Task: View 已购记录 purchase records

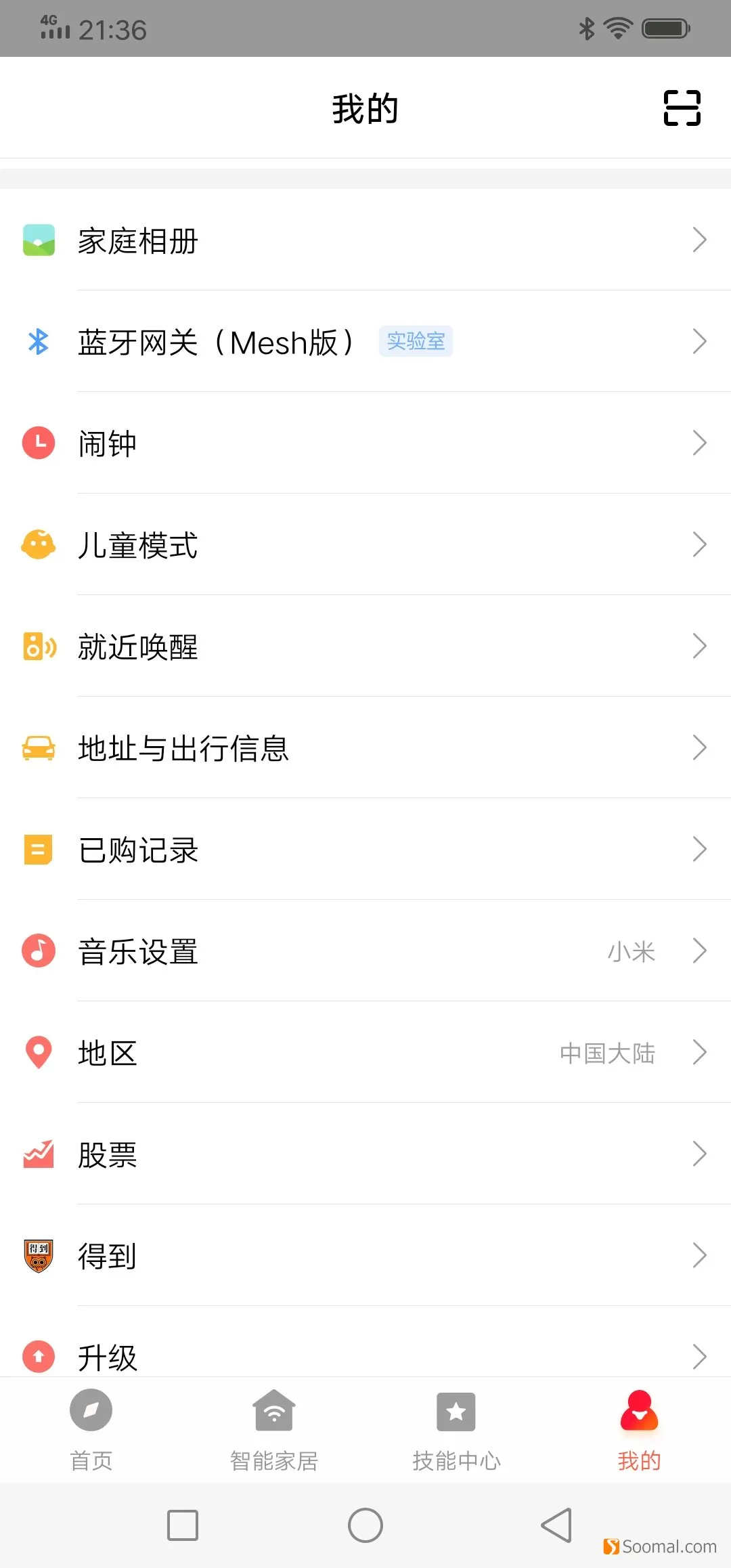Action: (365, 850)
